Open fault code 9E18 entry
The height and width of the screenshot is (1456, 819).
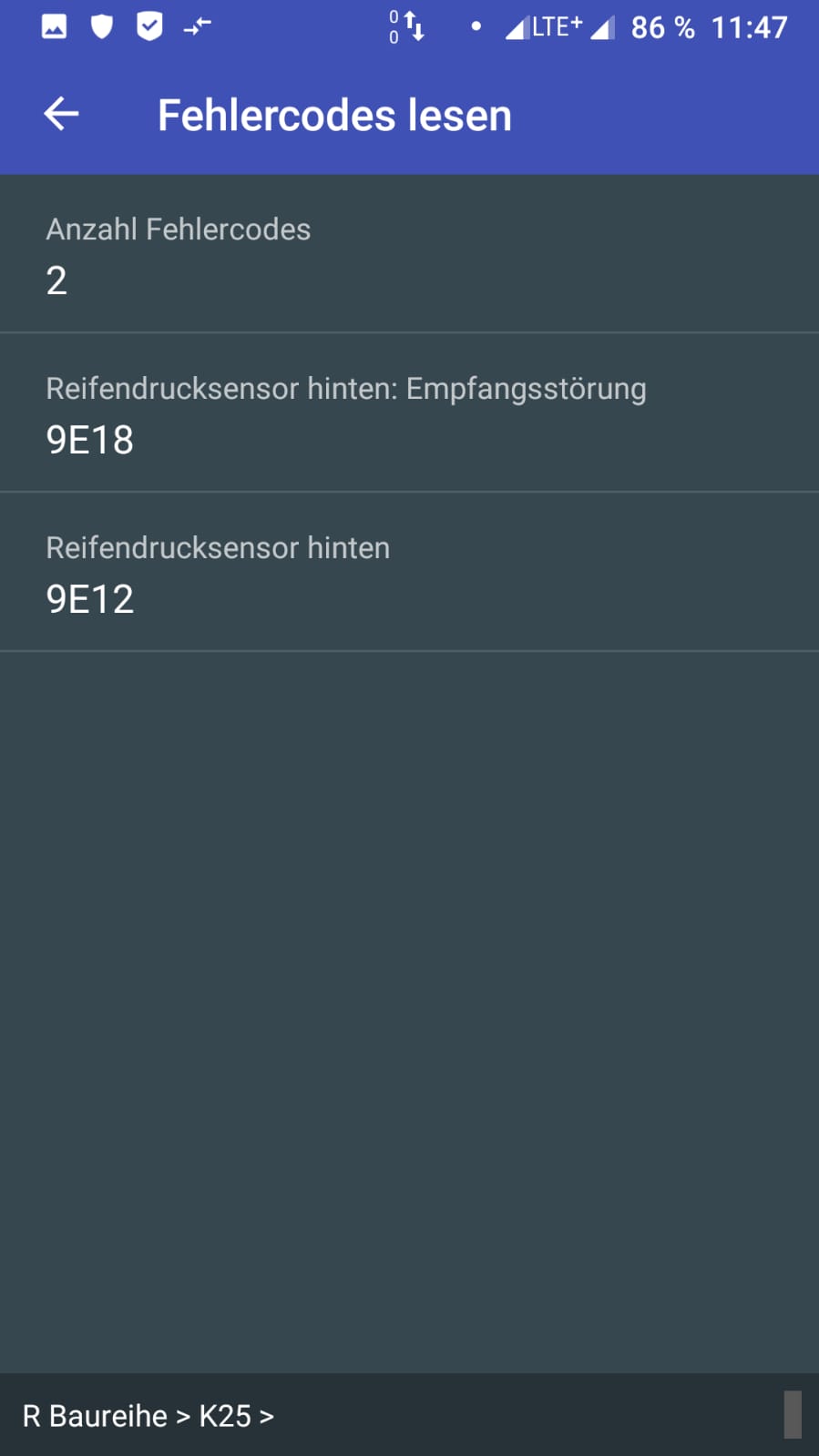pos(409,412)
